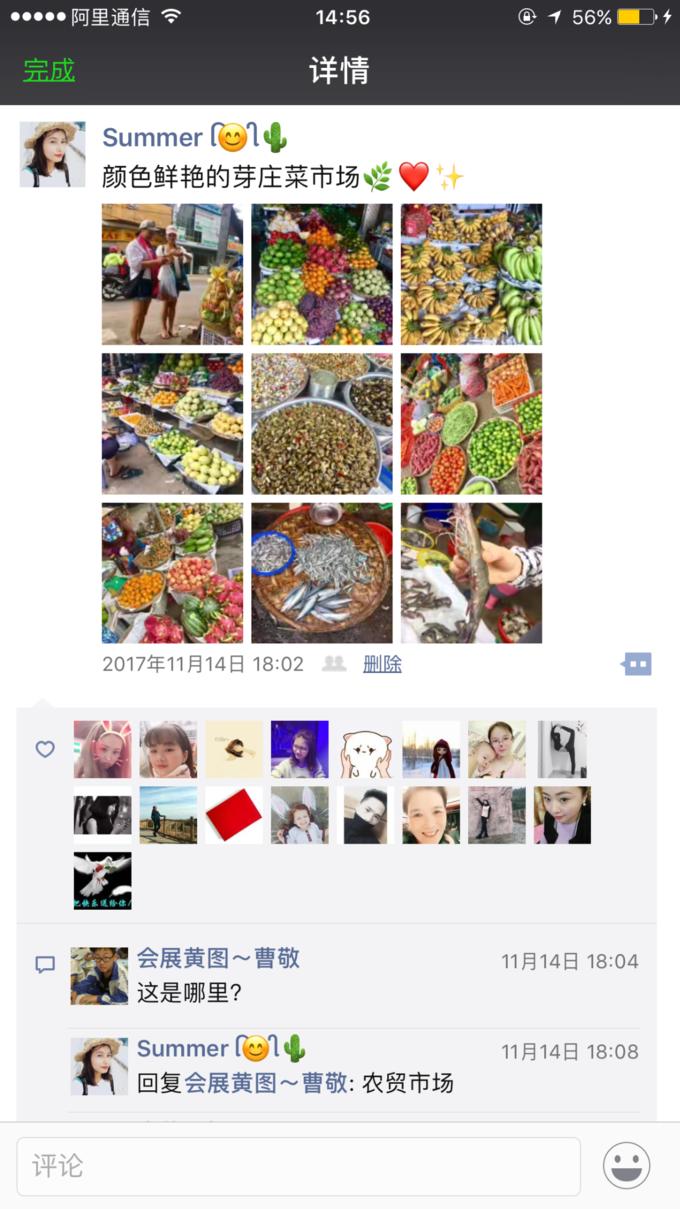Open 会展黄图～曹敬's comment avatar
The width and height of the screenshot is (680, 1209).
pos(99,976)
